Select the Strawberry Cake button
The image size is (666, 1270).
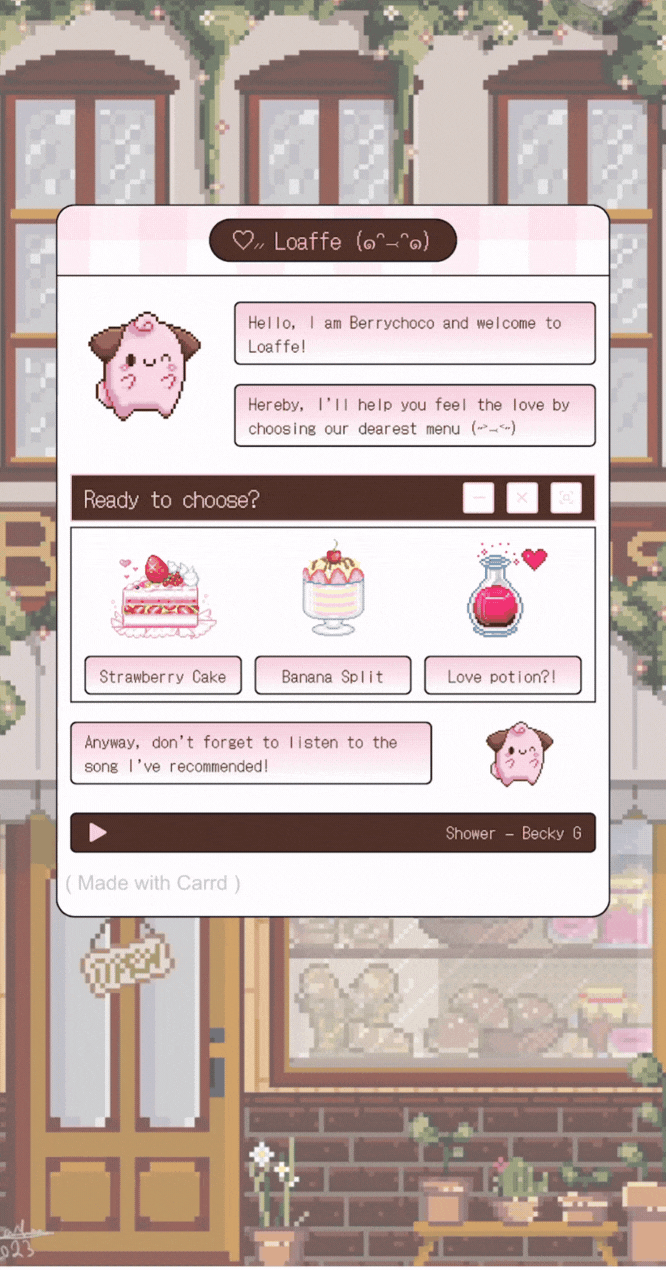pyautogui.click(x=162, y=676)
